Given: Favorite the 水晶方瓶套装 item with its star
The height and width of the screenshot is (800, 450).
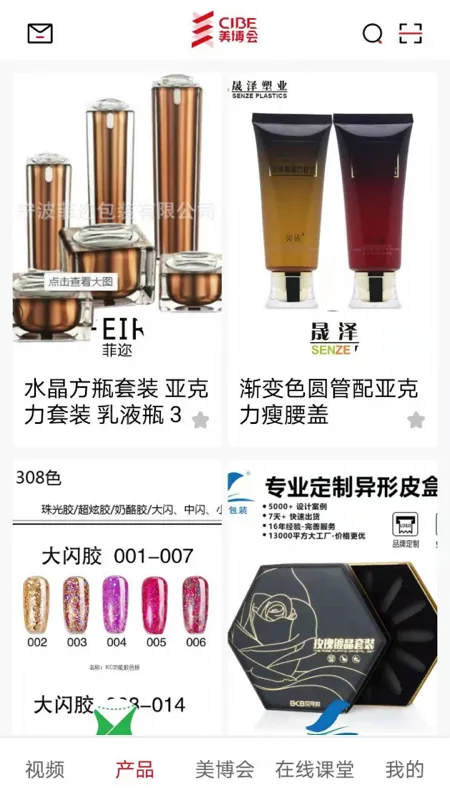Looking at the screenshot, I should (x=201, y=420).
